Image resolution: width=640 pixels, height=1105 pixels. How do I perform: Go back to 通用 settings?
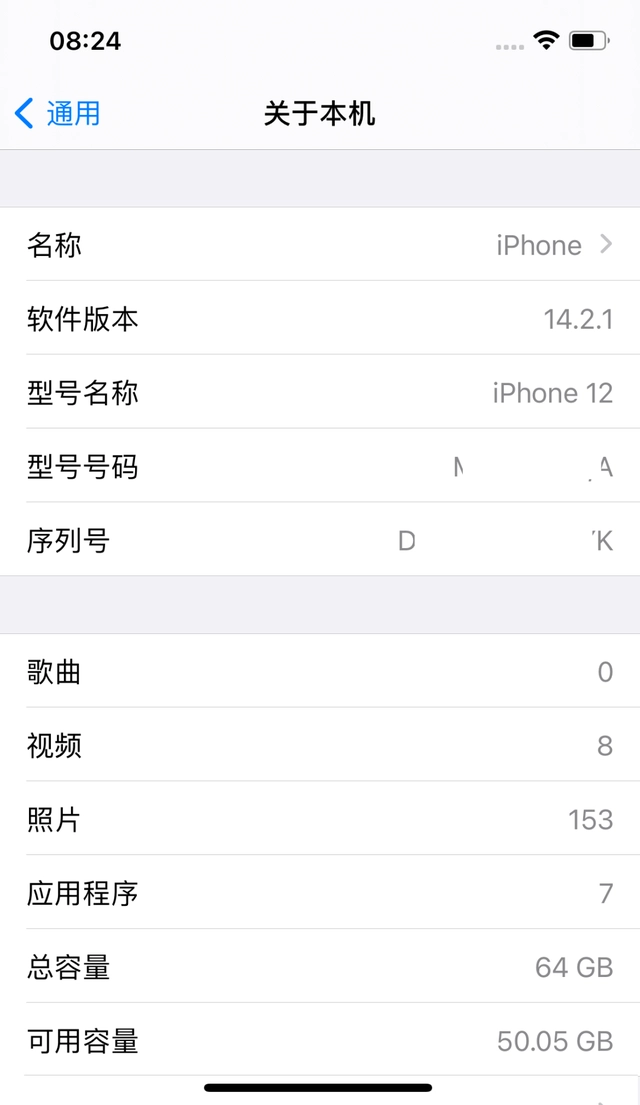pyautogui.click(x=58, y=113)
